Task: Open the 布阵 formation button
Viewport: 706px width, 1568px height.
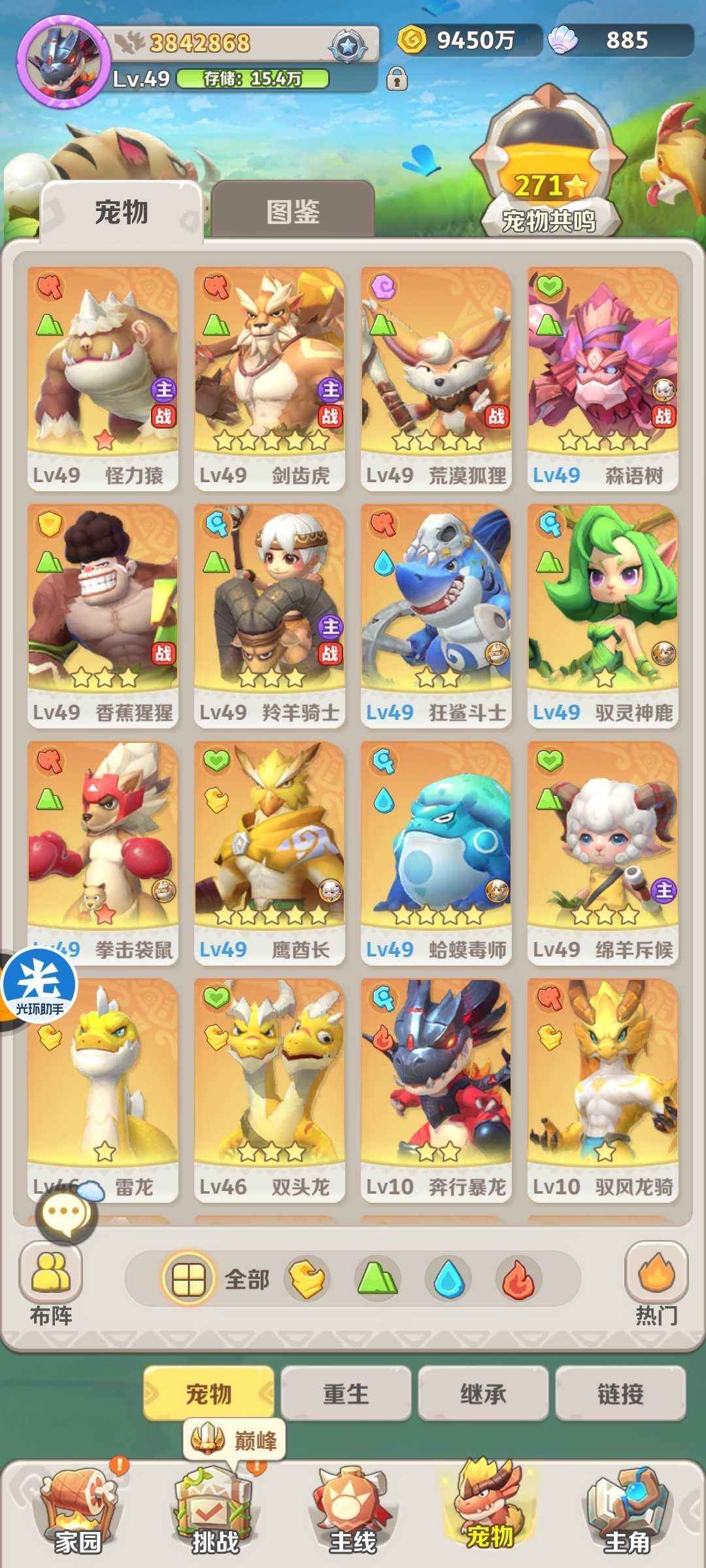Action: pyautogui.click(x=51, y=1282)
